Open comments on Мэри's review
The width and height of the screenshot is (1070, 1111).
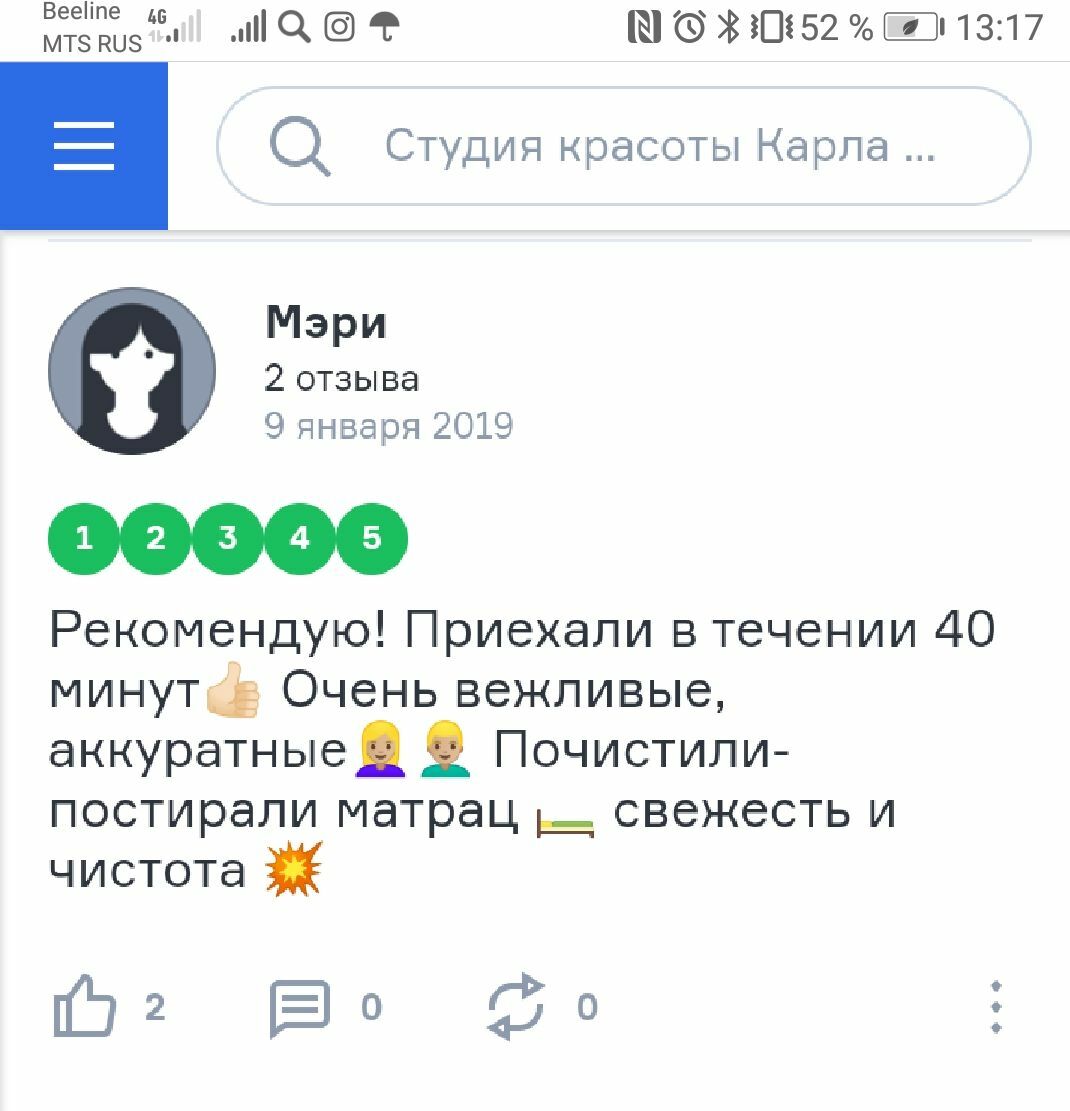(299, 1006)
